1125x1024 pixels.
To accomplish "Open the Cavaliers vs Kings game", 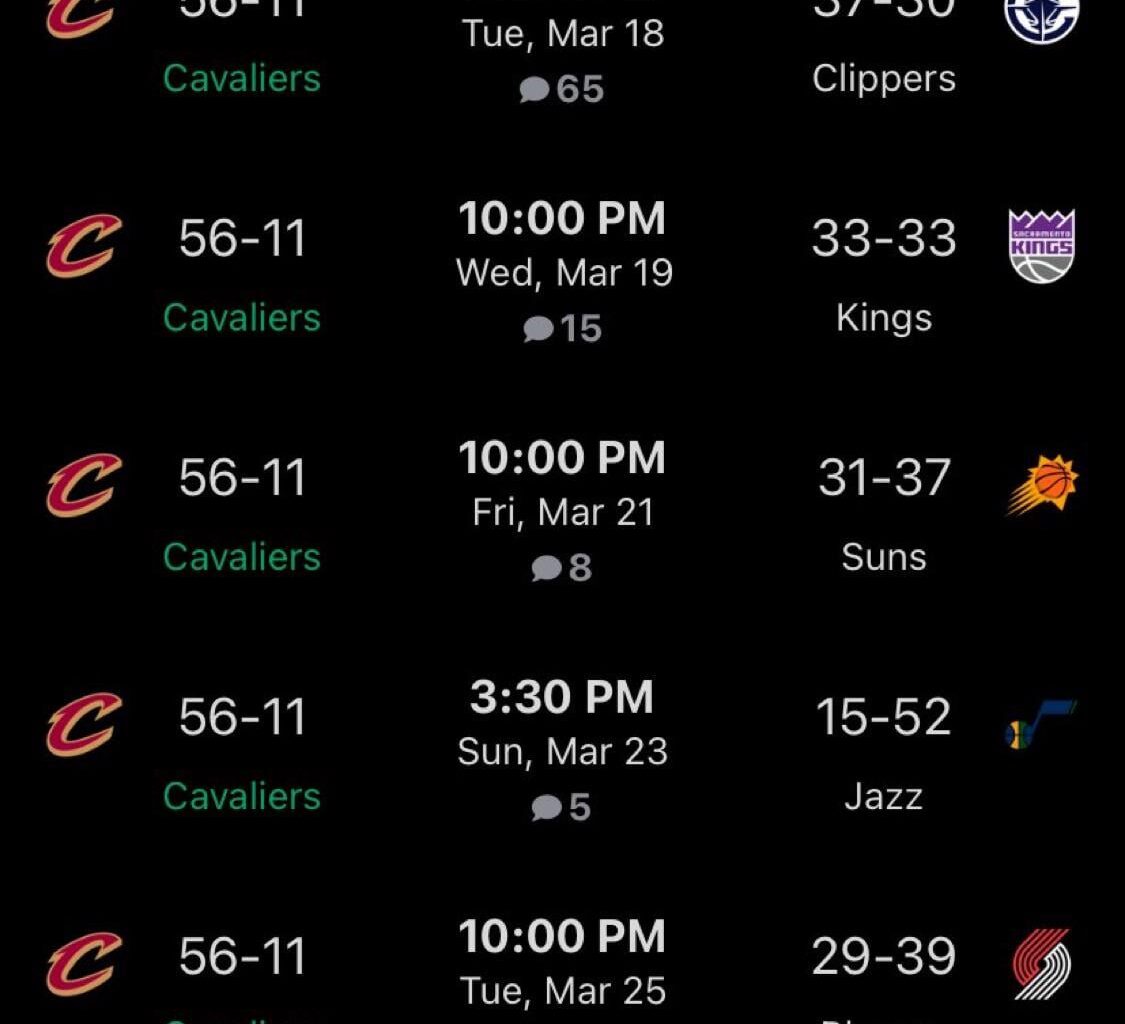I will coord(562,272).
